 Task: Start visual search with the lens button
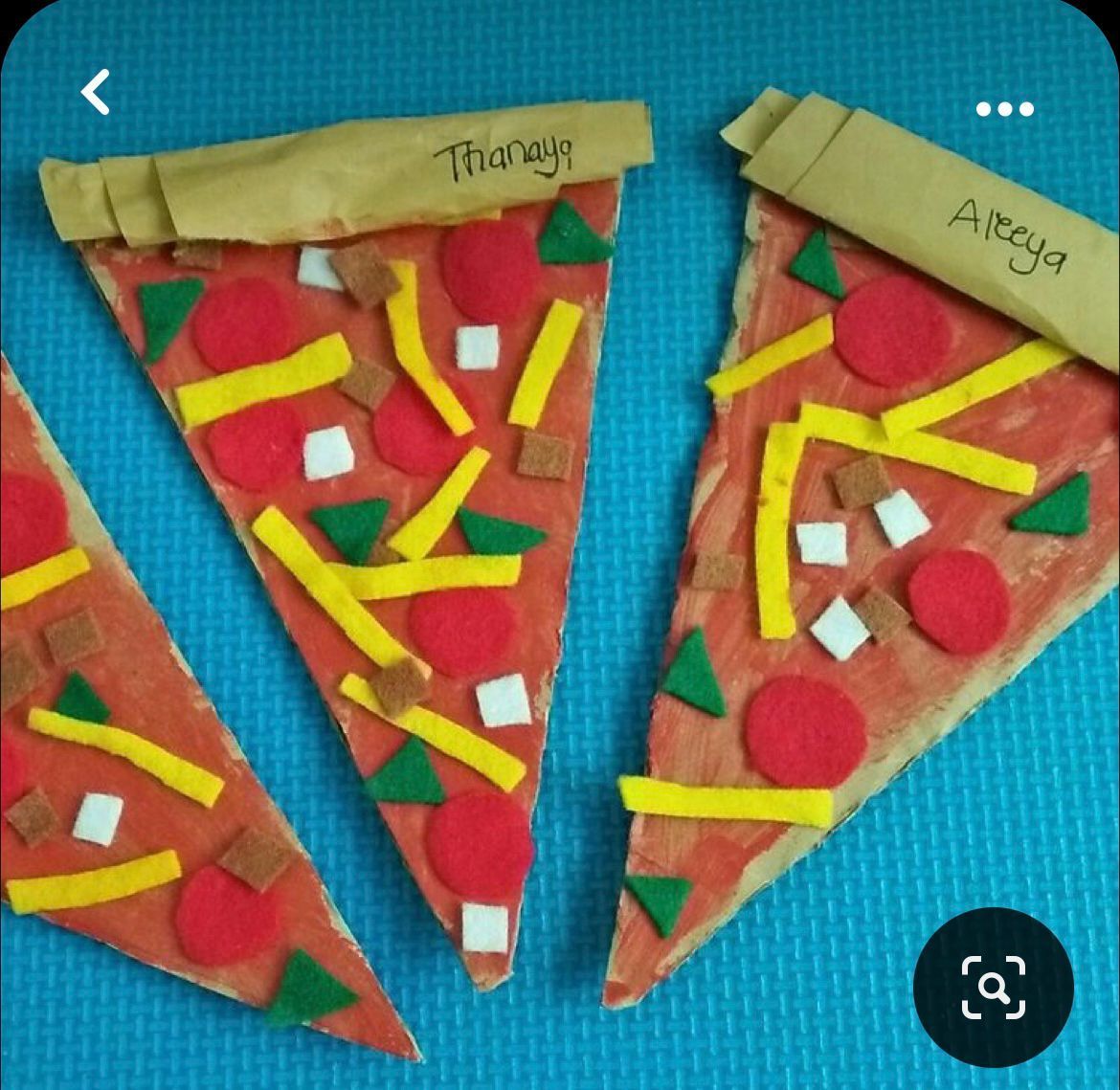993,987
